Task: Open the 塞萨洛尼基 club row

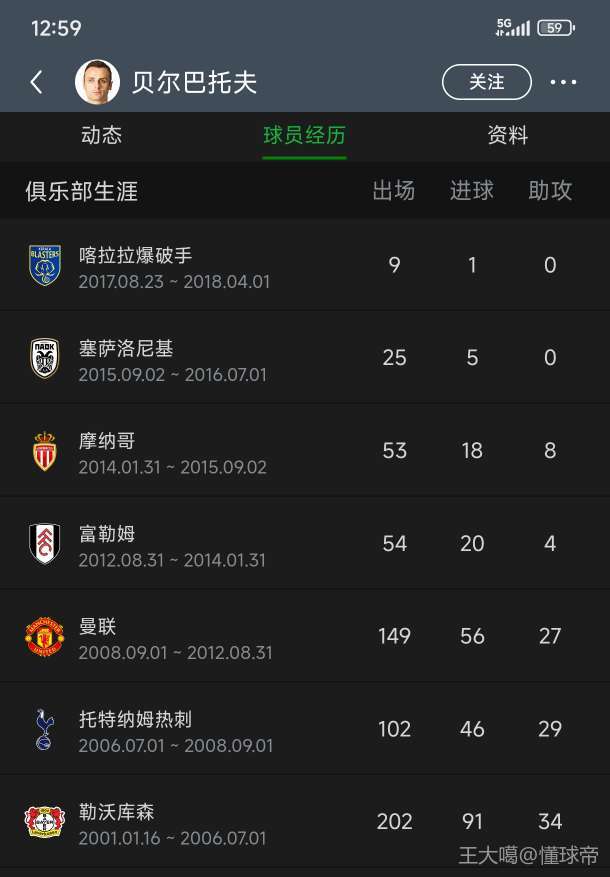Action: pos(304,358)
